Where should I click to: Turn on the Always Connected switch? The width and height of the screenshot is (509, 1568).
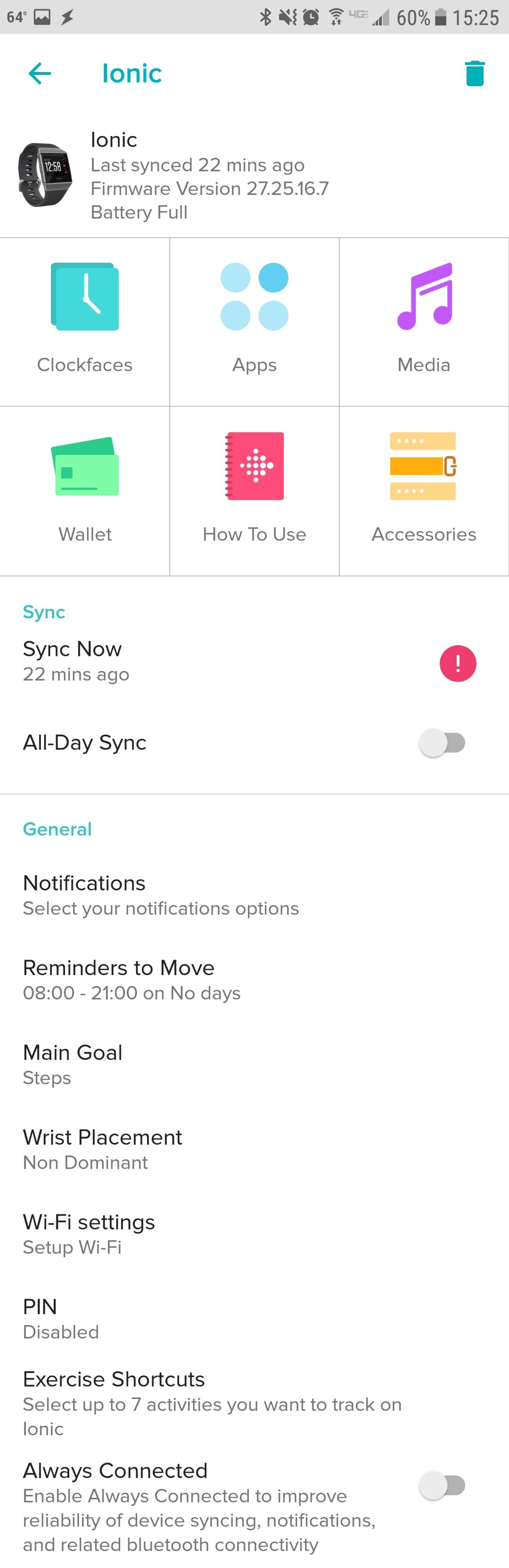click(443, 1485)
